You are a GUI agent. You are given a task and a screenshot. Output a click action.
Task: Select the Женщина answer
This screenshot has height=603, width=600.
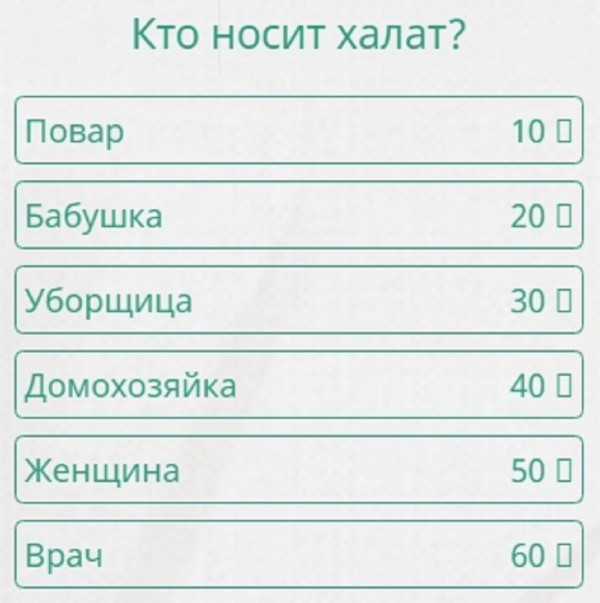click(298, 470)
